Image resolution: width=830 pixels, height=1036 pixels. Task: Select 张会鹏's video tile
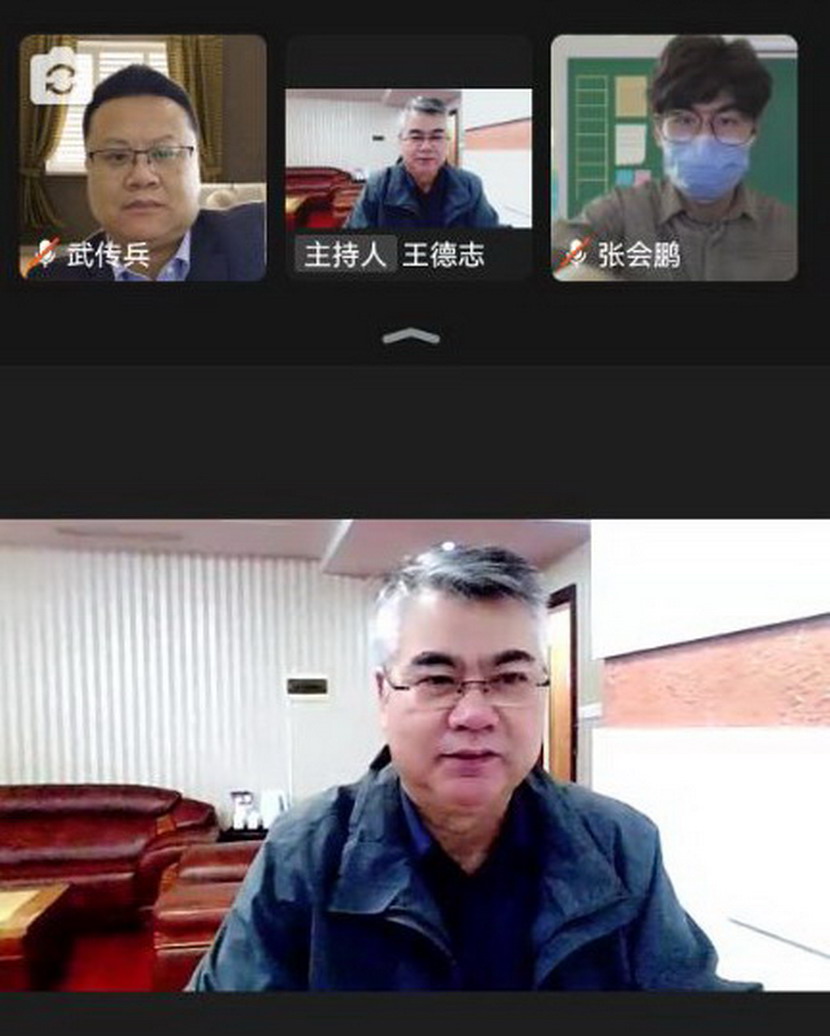click(674, 160)
